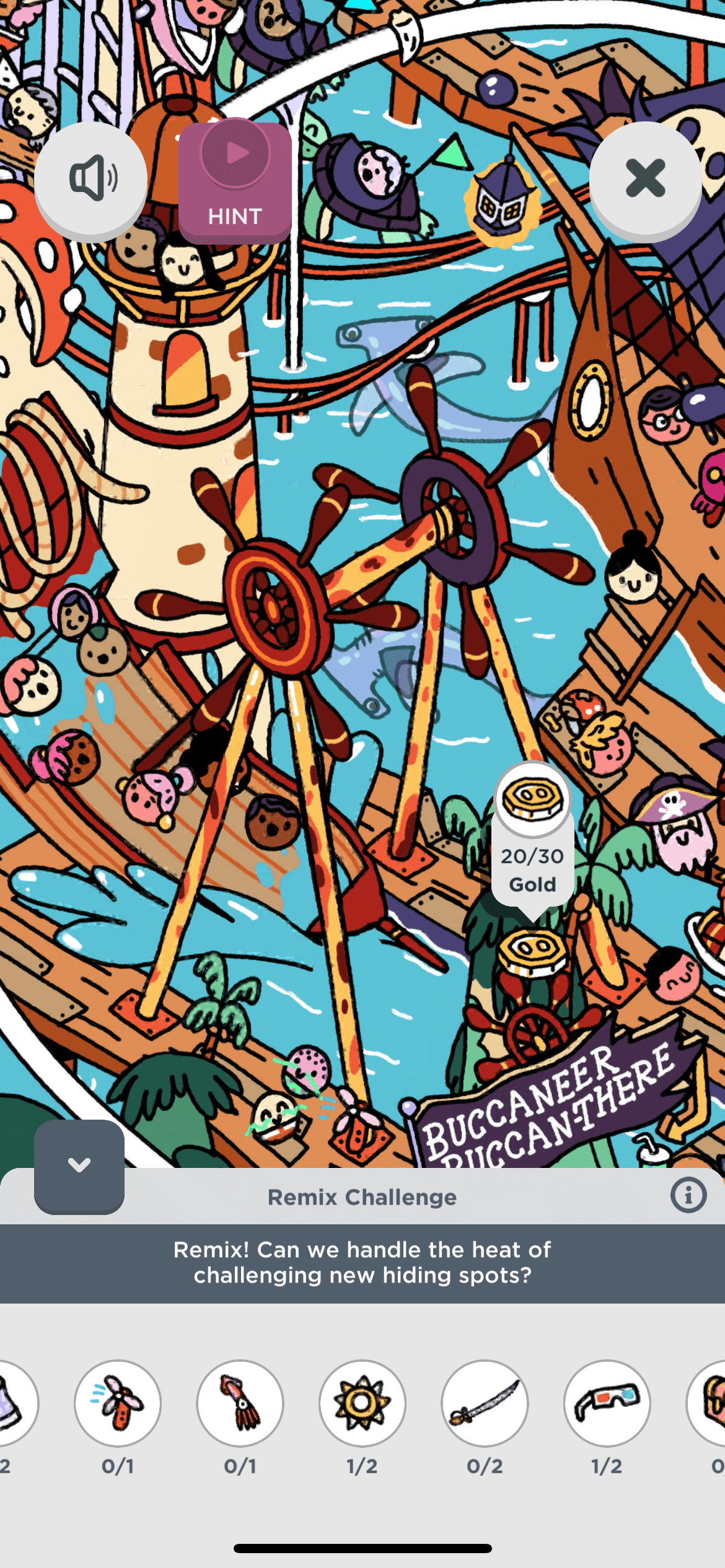This screenshot has width=725, height=1568.
Task: Select the 3D glasses target item
Action: tap(607, 1403)
